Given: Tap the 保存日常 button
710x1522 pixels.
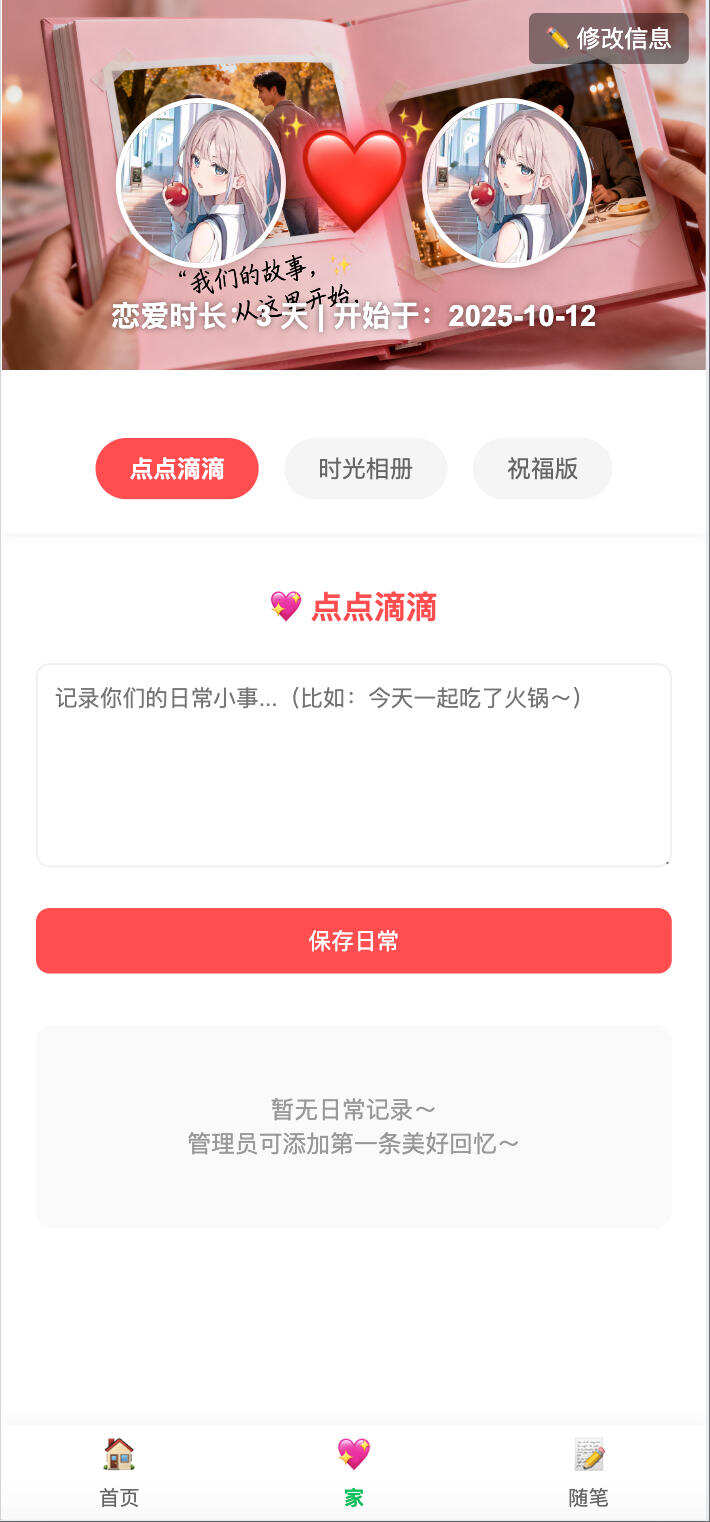Looking at the screenshot, I should 353,940.
